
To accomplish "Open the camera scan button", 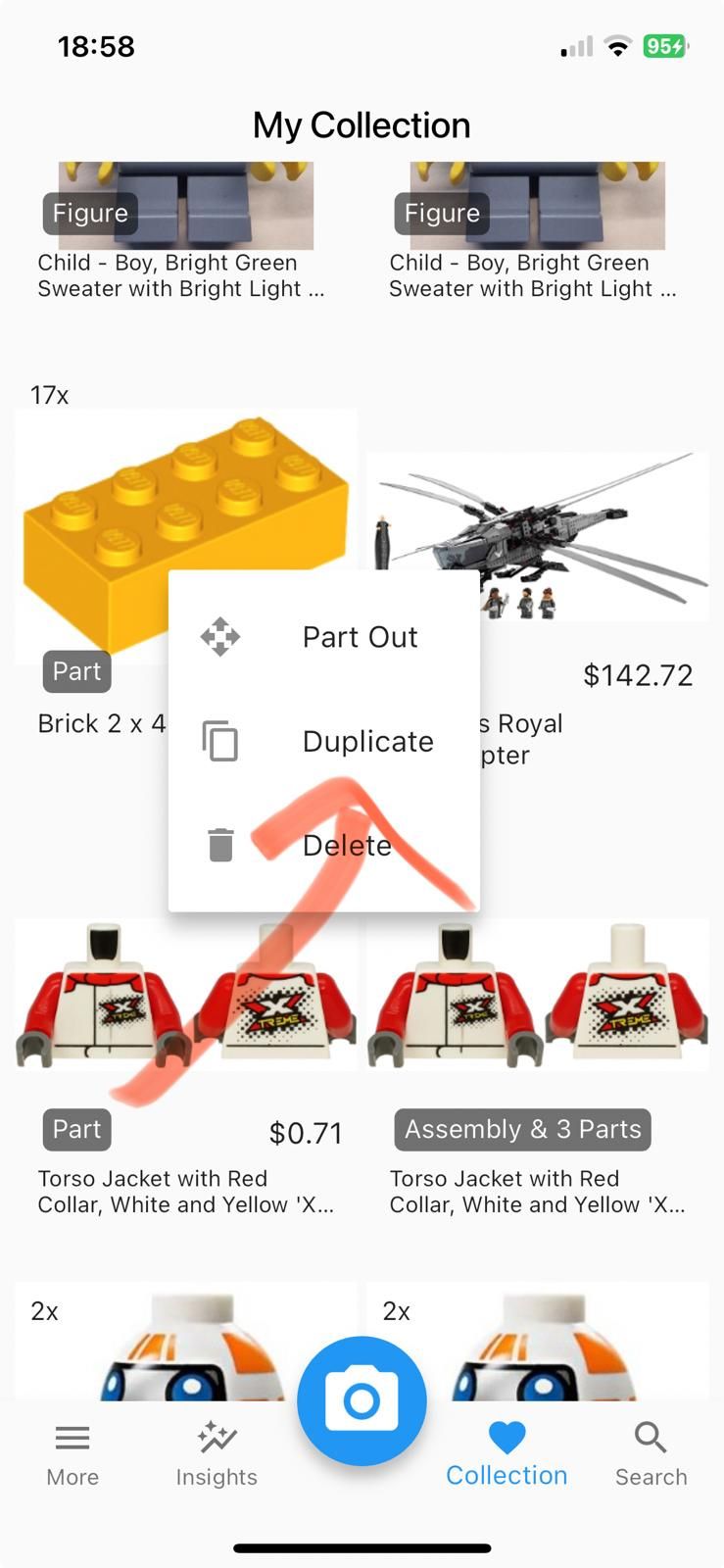I will pos(362,1400).
